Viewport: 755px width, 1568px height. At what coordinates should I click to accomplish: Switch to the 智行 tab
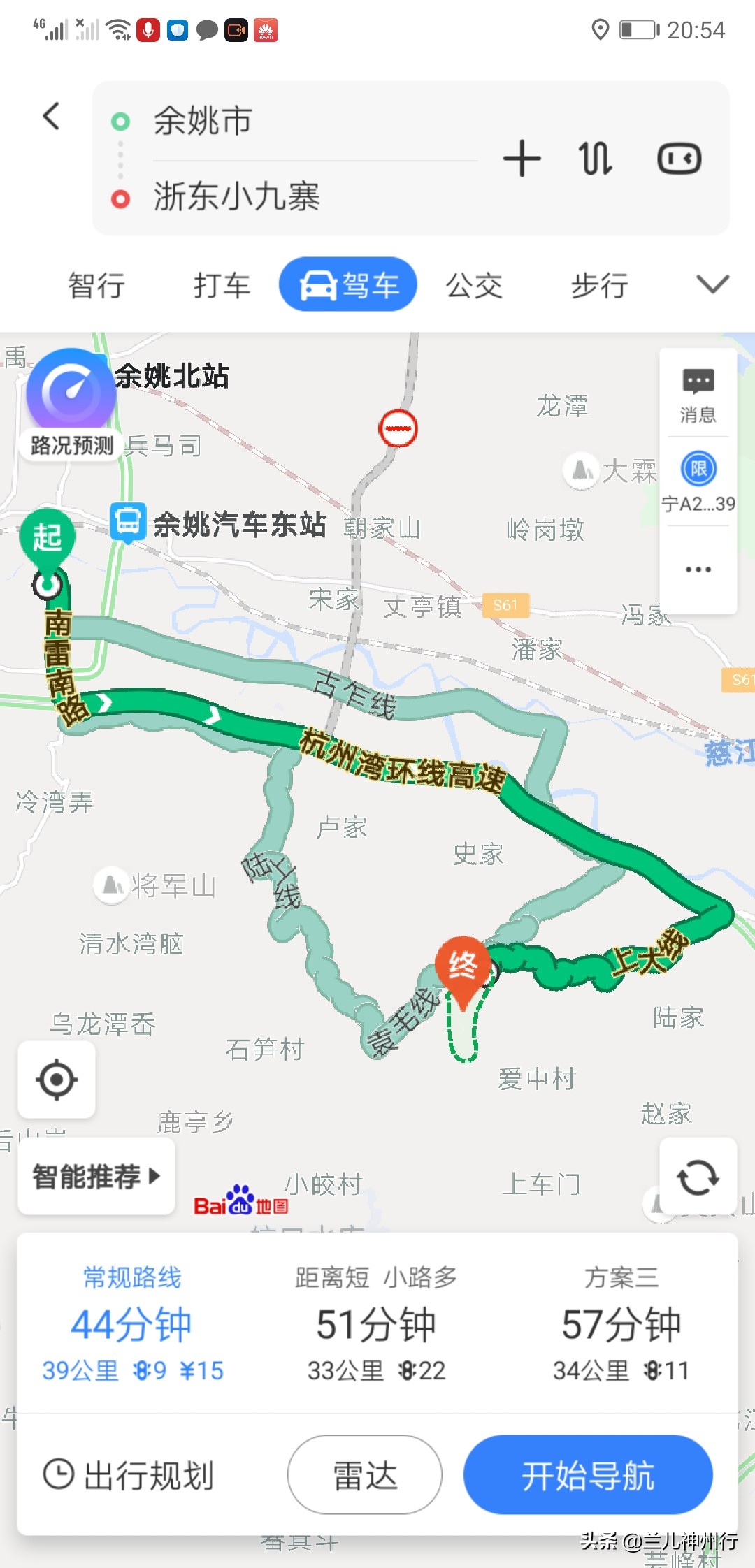[x=96, y=285]
